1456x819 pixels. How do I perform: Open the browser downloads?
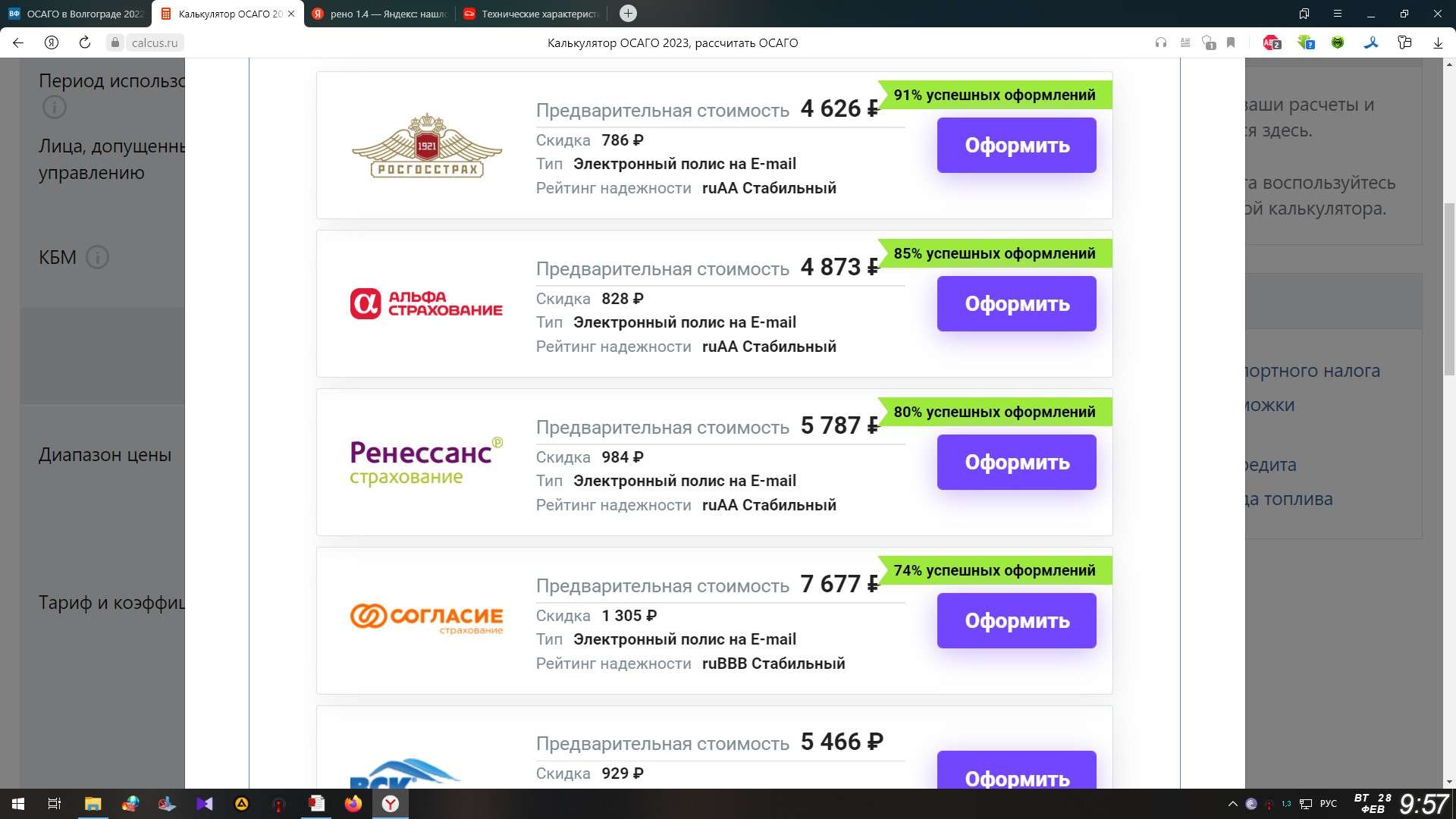click(x=1438, y=43)
